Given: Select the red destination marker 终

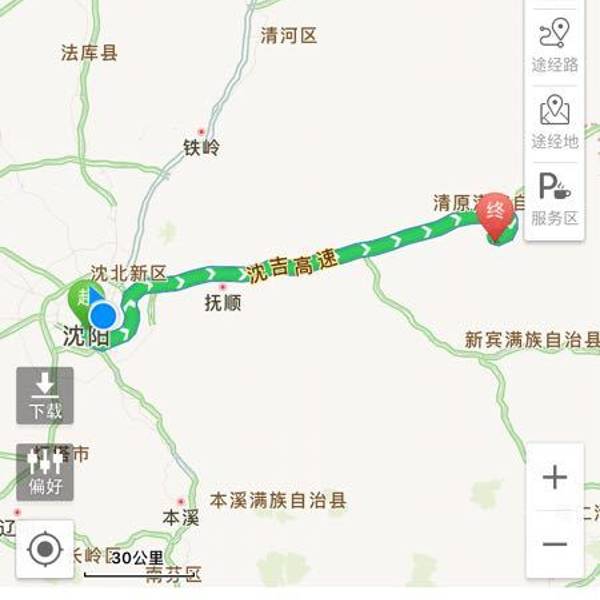Looking at the screenshot, I should 496,215.
